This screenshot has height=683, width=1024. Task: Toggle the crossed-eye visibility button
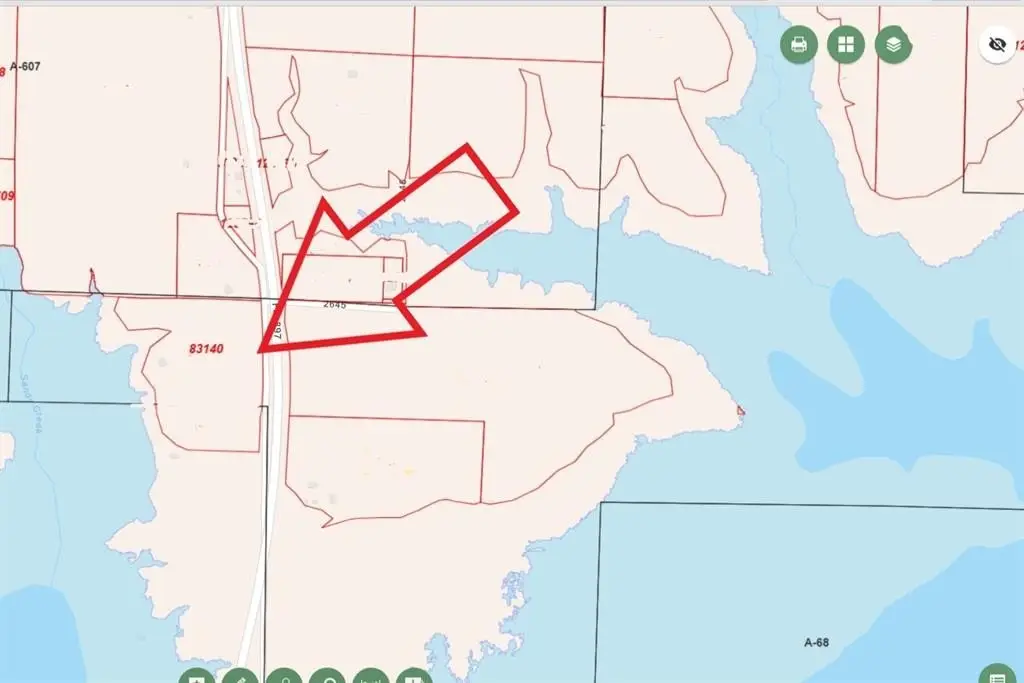point(997,44)
